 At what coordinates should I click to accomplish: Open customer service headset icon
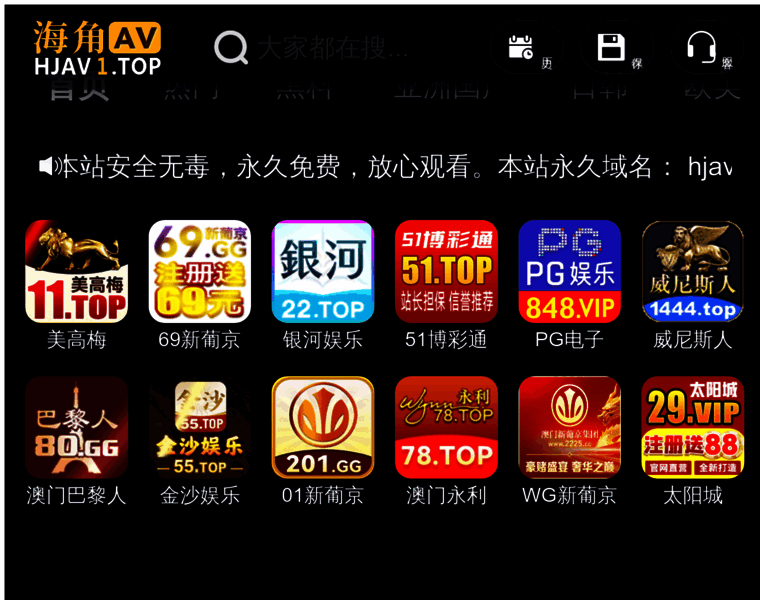point(702,47)
